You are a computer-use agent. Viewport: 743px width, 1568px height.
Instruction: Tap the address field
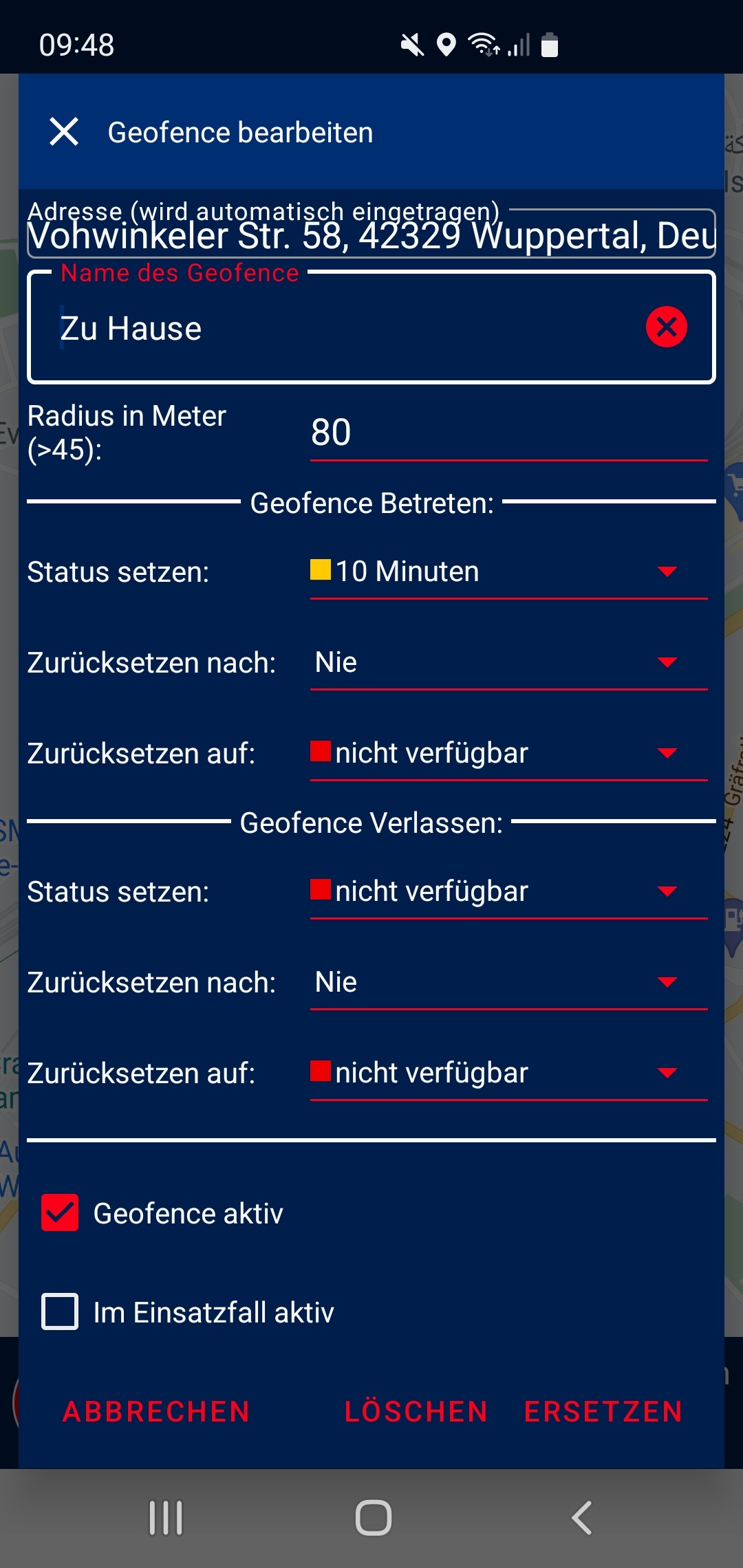point(371,234)
